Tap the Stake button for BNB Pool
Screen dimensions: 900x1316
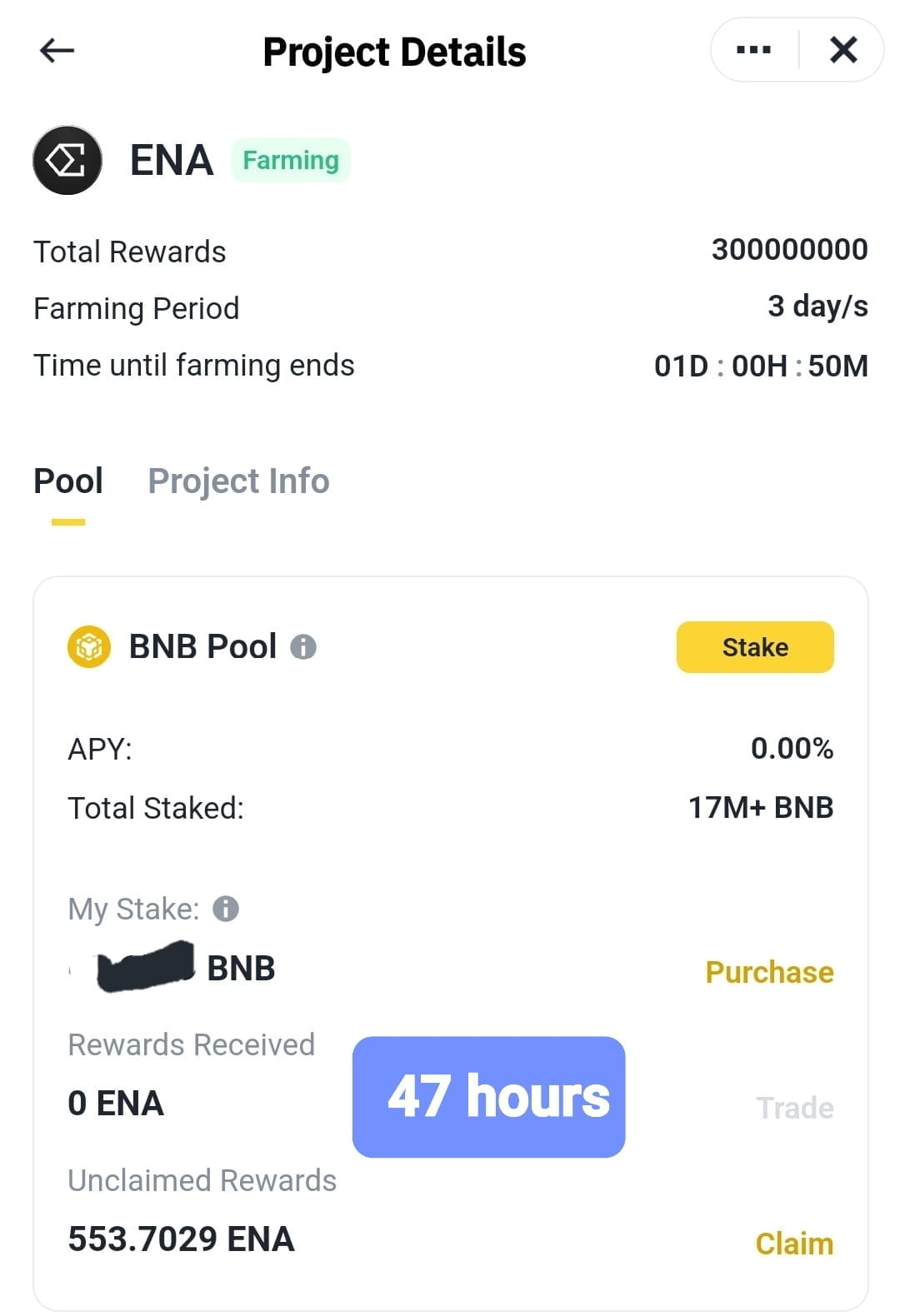pos(754,646)
